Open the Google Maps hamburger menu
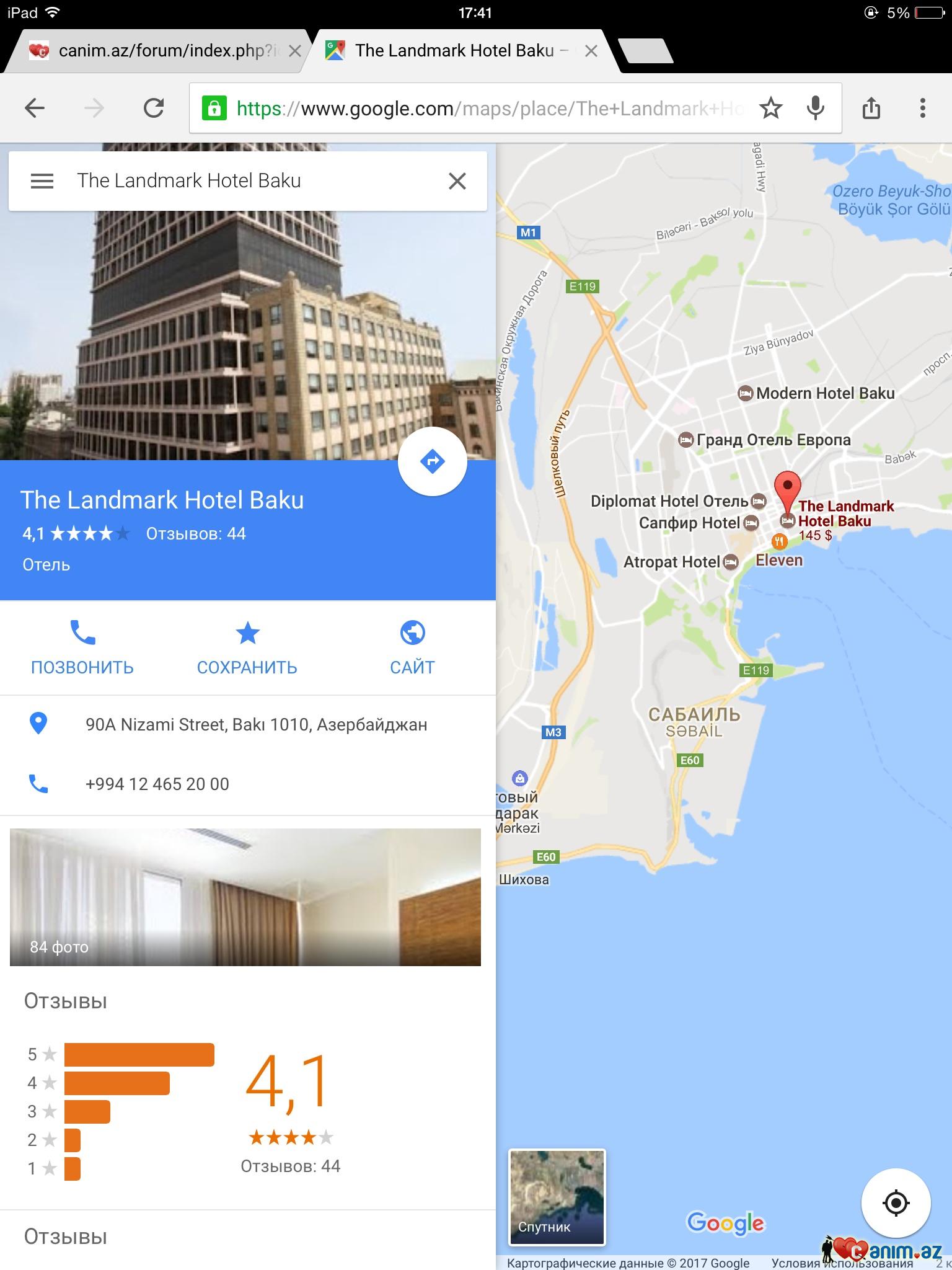The image size is (952, 1270). tap(42, 181)
